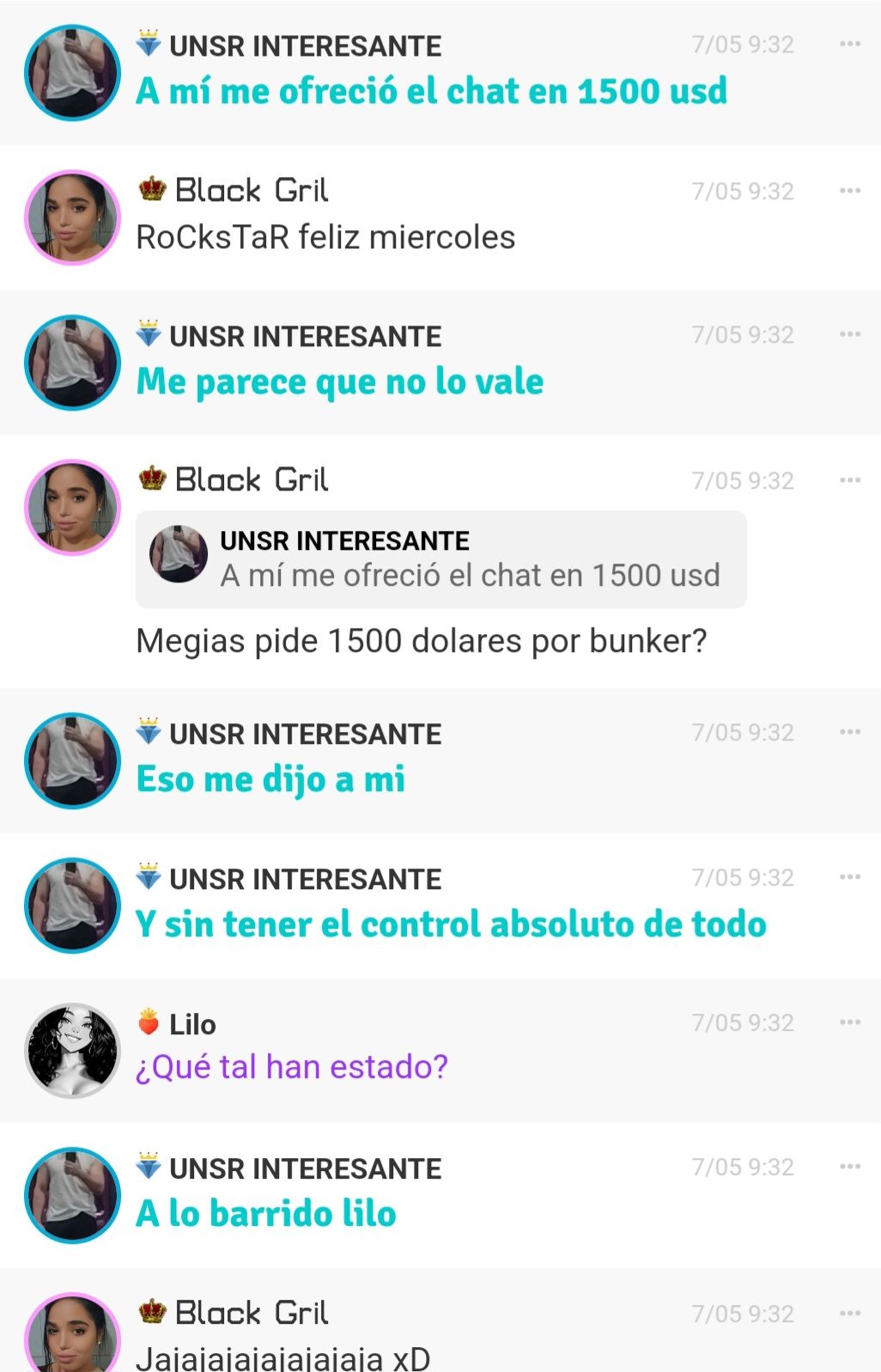Open Black Gril's avatar on "Megias pide 1500" message
Screen dimensions: 881x1372
pyautogui.click(x=73, y=508)
